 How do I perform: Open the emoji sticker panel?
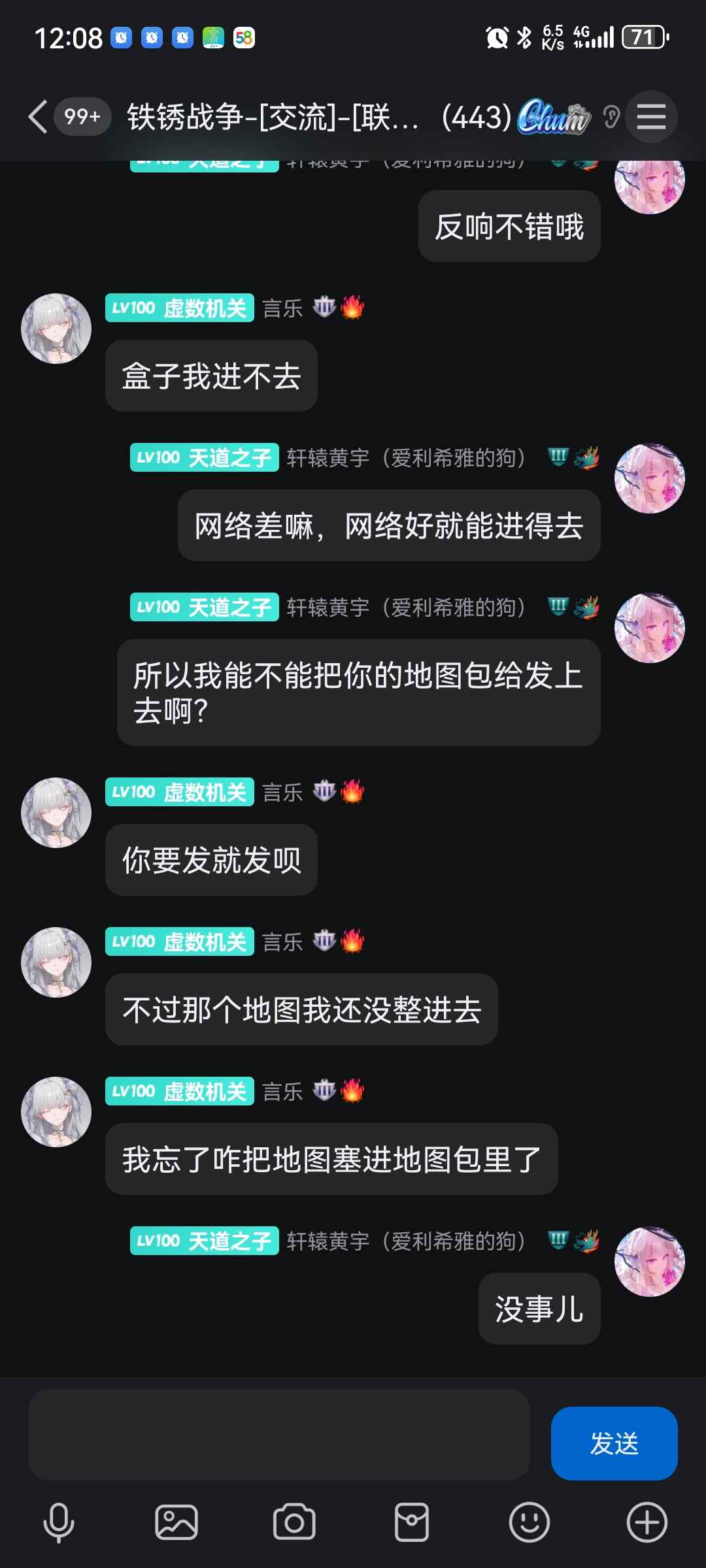point(529,1522)
